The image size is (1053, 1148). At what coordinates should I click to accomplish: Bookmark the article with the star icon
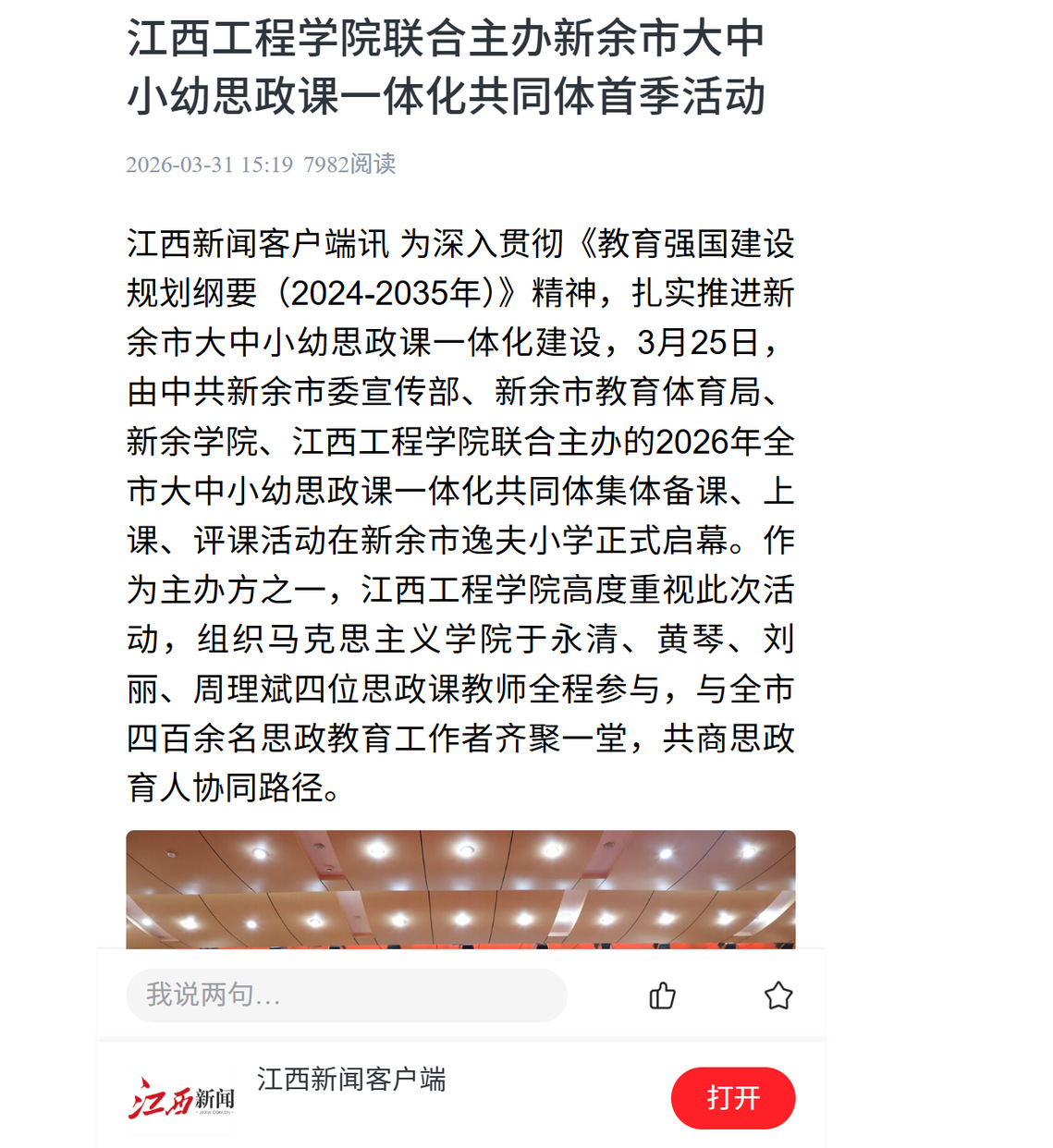tap(778, 995)
